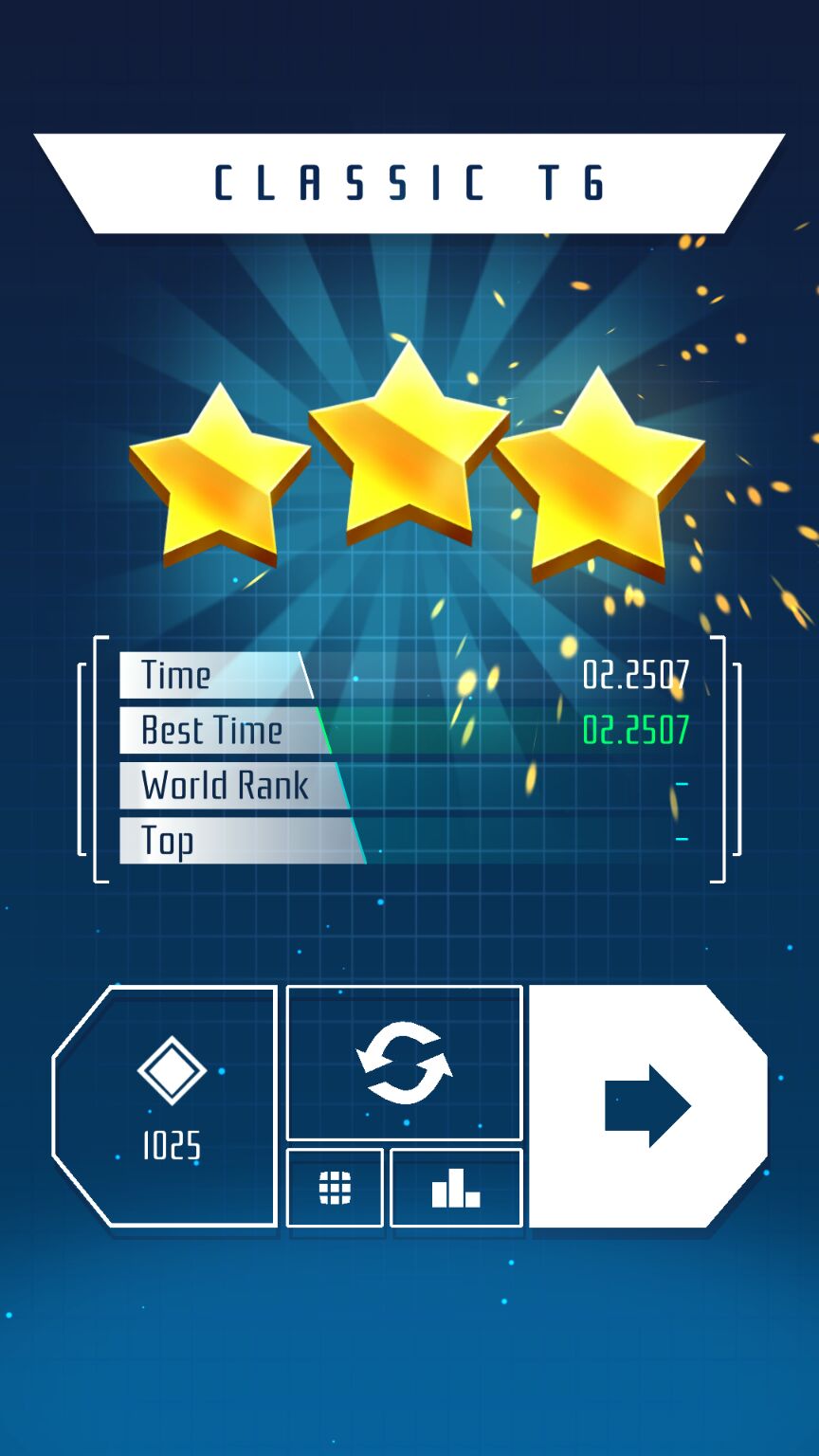Retry the level with the refresh button

click(404, 1063)
